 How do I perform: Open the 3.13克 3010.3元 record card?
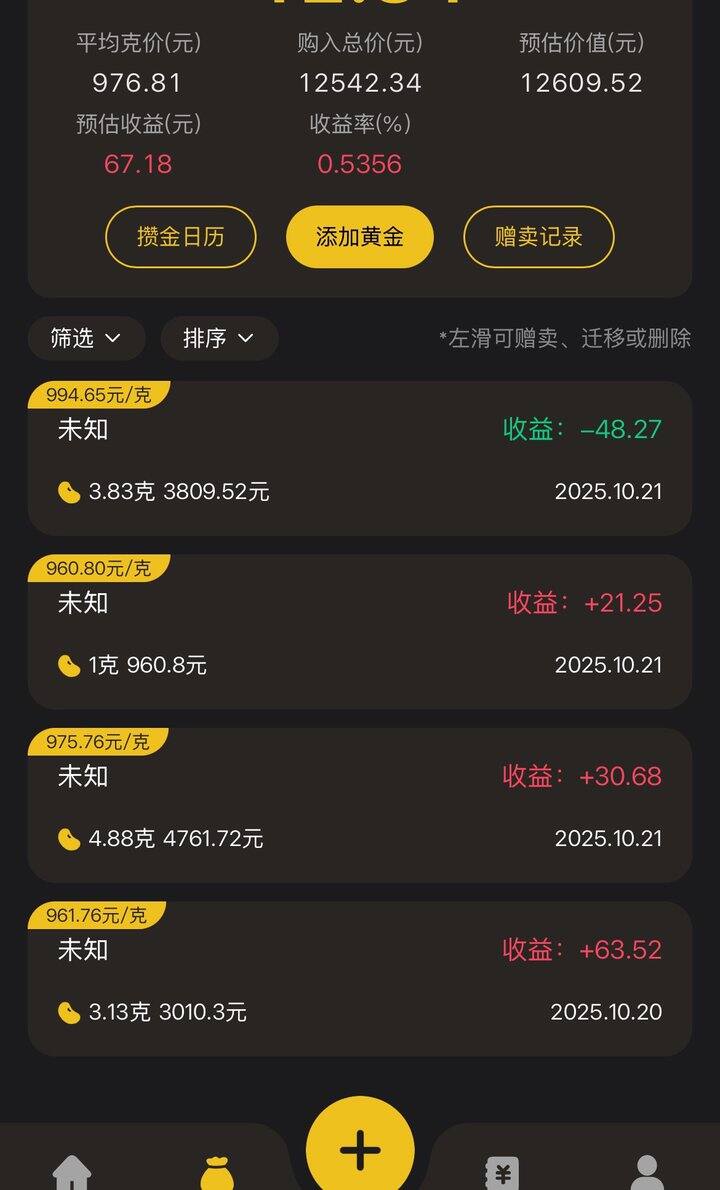pyautogui.click(x=360, y=980)
